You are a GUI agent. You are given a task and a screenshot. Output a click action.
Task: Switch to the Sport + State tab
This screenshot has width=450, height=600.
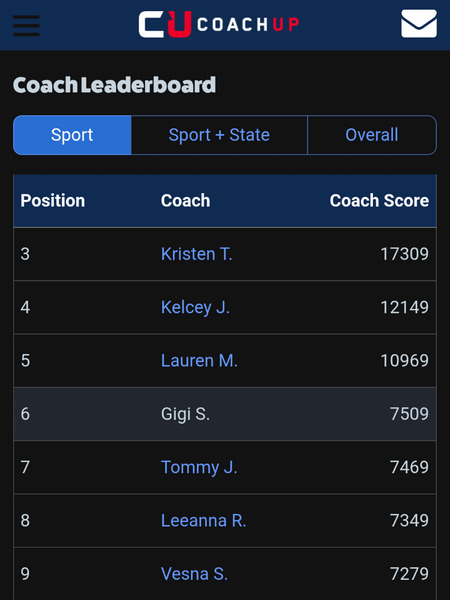(219, 135)
